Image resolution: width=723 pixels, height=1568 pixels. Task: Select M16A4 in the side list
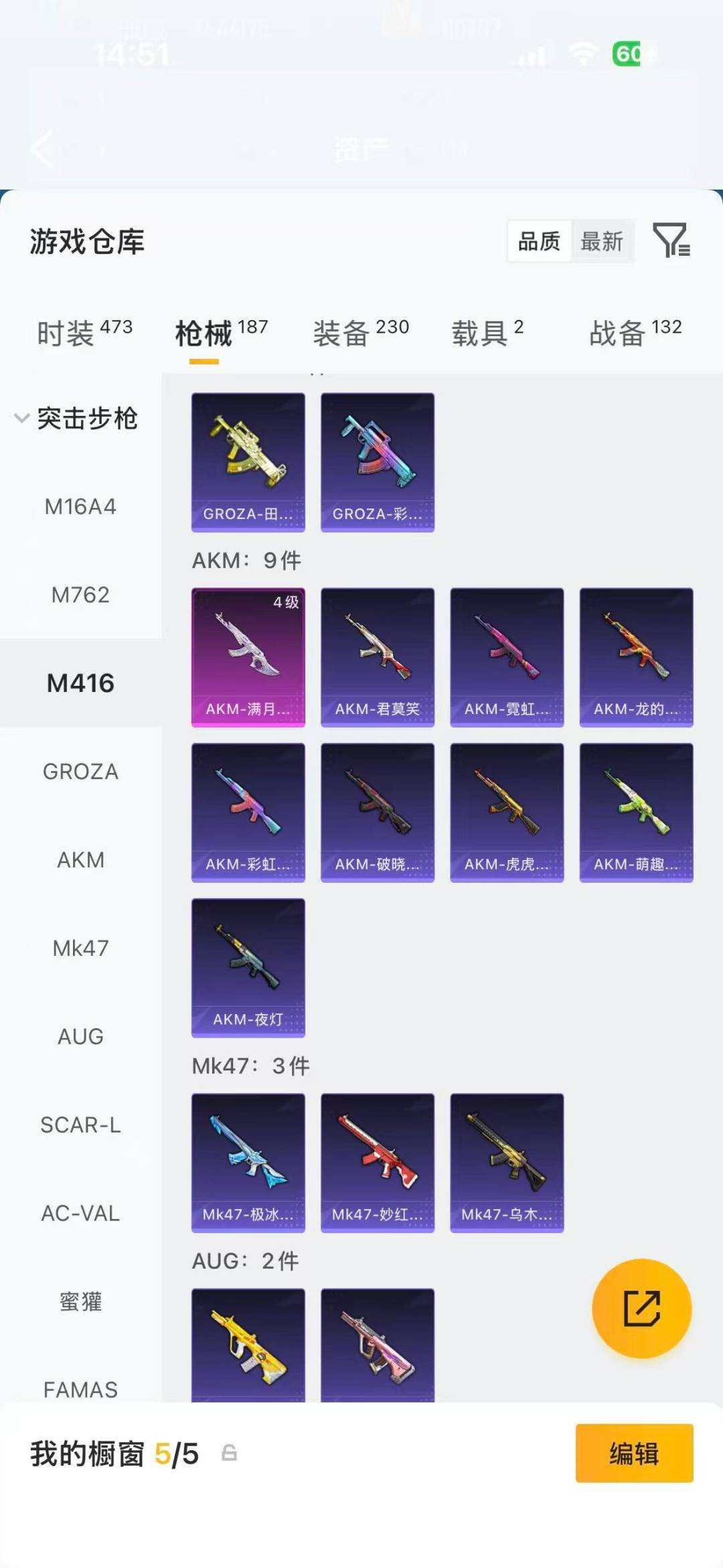point(80,506)
